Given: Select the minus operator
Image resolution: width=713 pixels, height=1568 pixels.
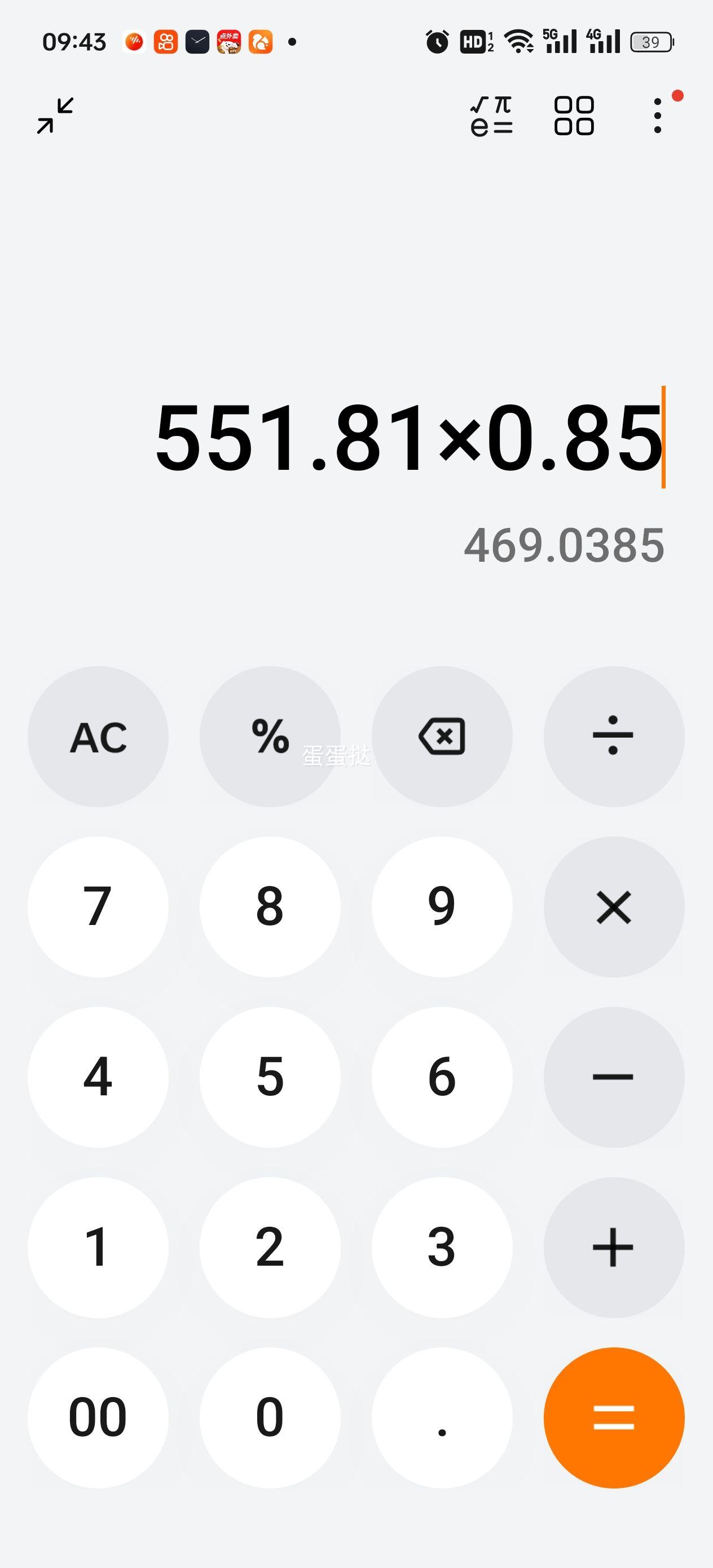Looking at the screenshot, I should [614, 1077].
